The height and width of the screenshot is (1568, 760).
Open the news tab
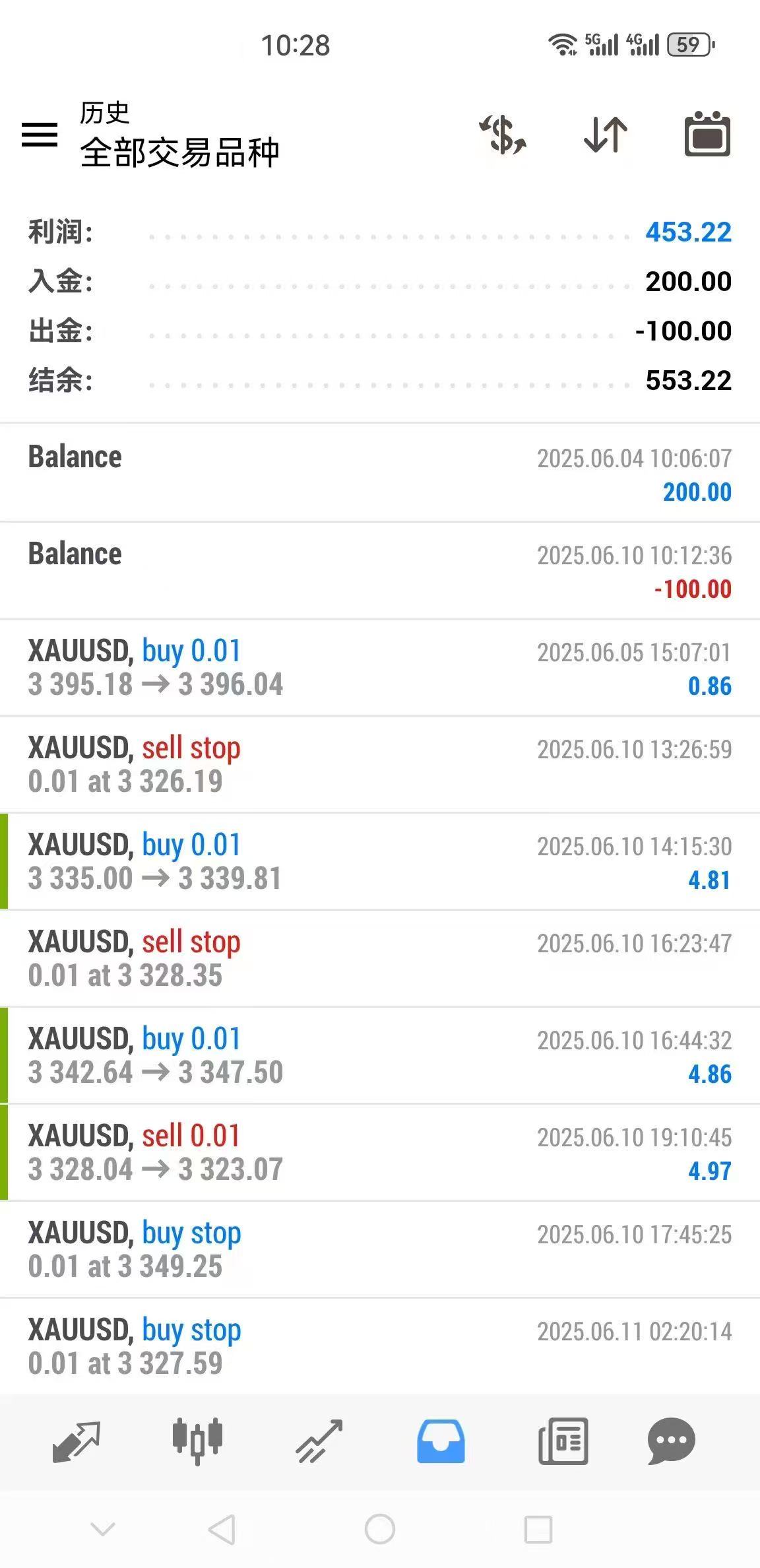(563, 1441)
